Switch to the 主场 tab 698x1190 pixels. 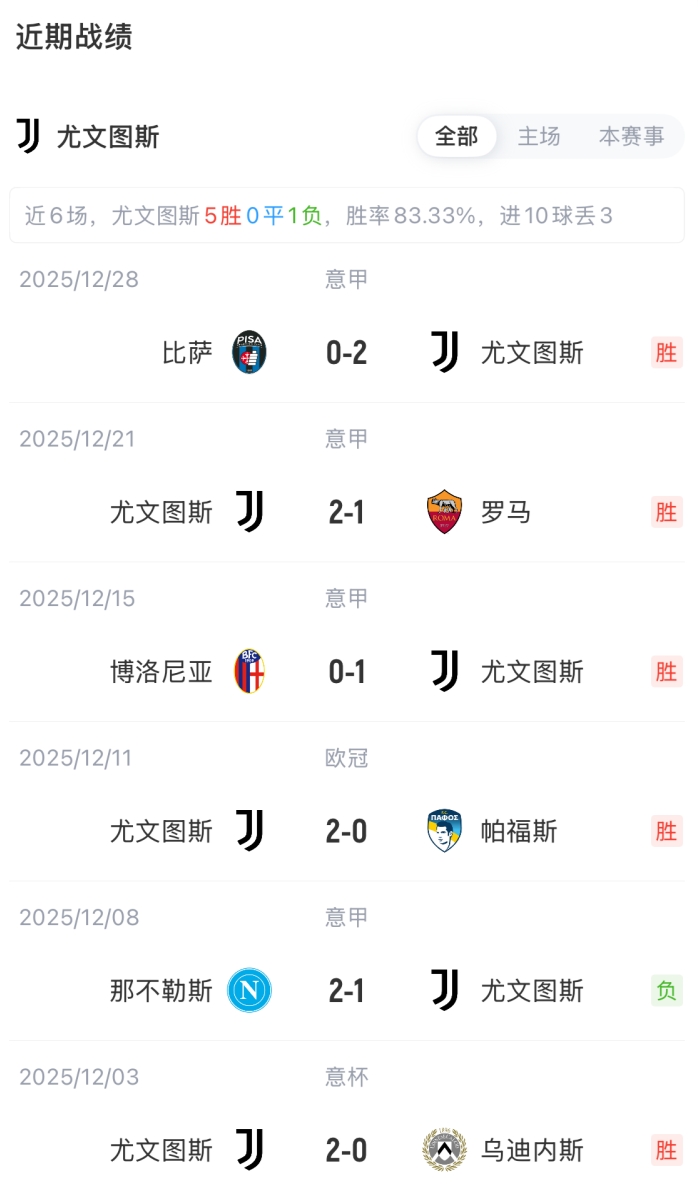(x=539, y=137)
